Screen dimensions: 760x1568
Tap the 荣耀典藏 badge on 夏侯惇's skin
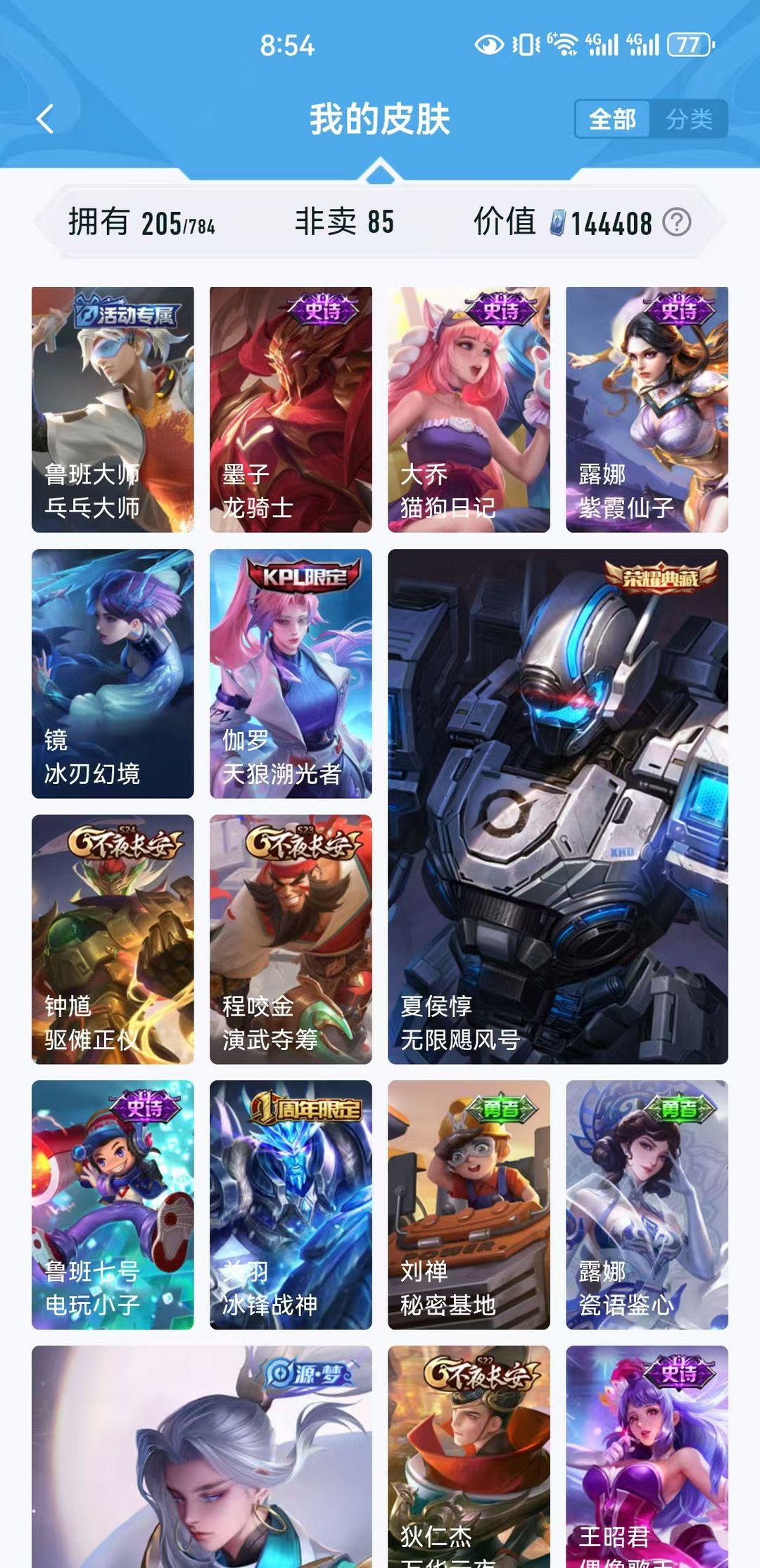(661, 576)
